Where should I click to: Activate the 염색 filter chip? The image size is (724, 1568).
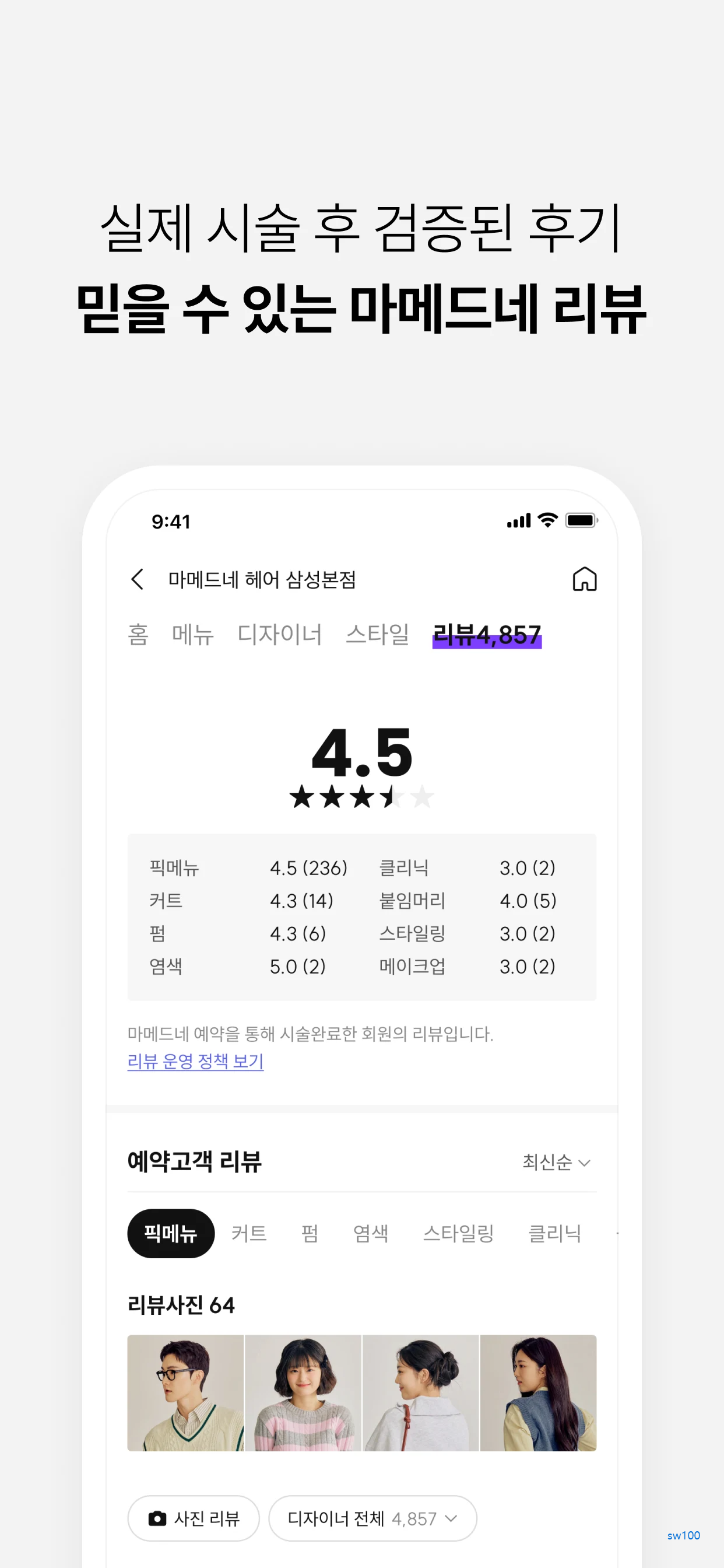pyautogui.click(x=371, y=1233)
